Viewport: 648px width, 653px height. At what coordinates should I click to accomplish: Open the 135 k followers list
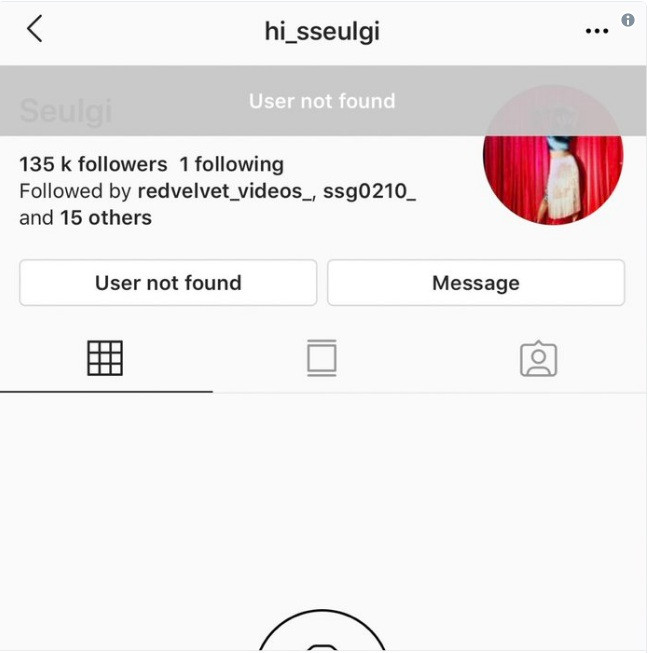[x=93, y=164]
